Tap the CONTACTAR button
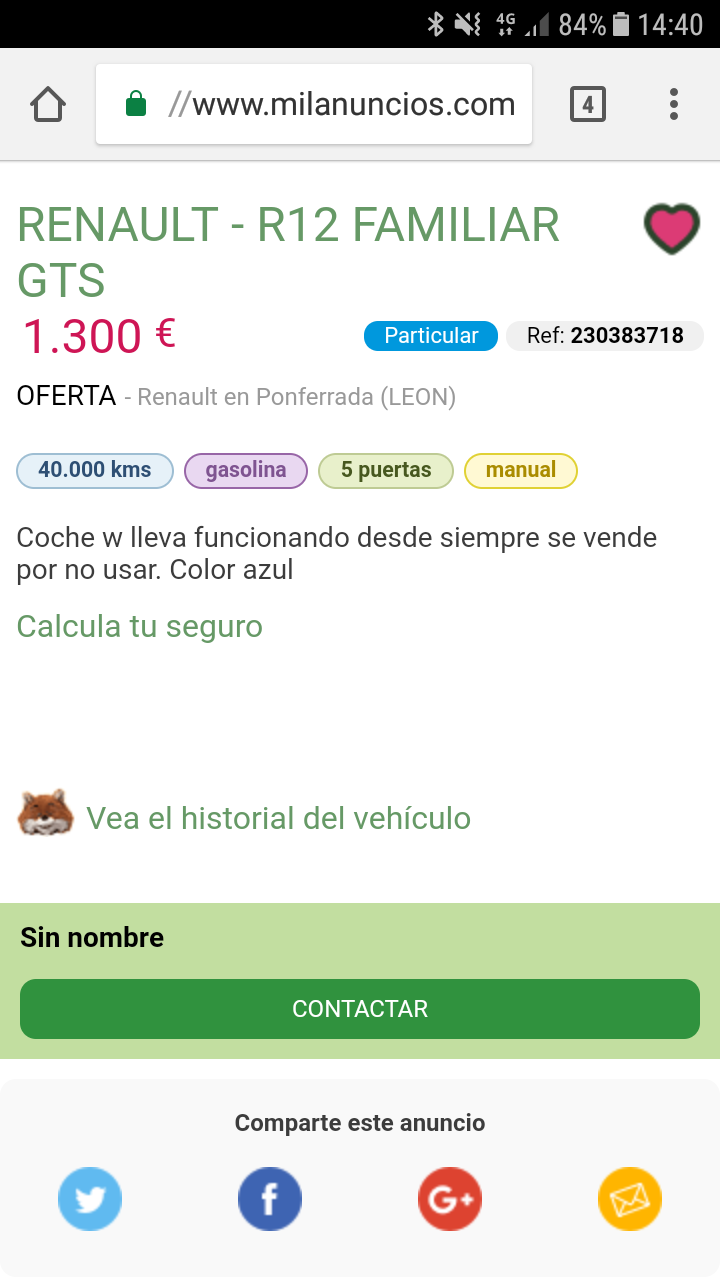The height and width of the screenshot is (1280, 720). pos(360,1009)
